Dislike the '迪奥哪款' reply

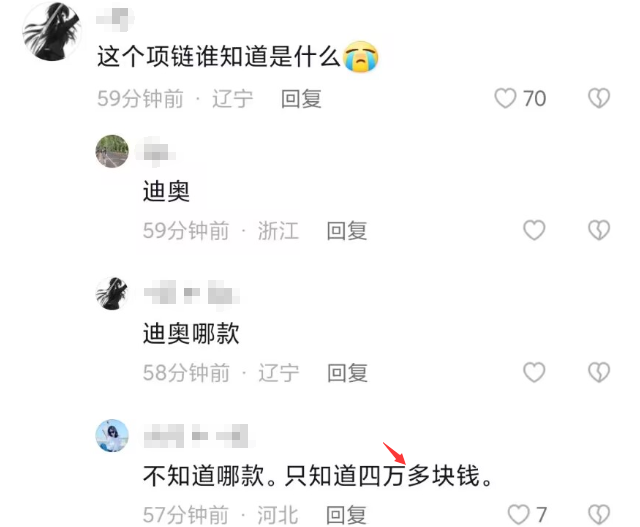point(598,373)
